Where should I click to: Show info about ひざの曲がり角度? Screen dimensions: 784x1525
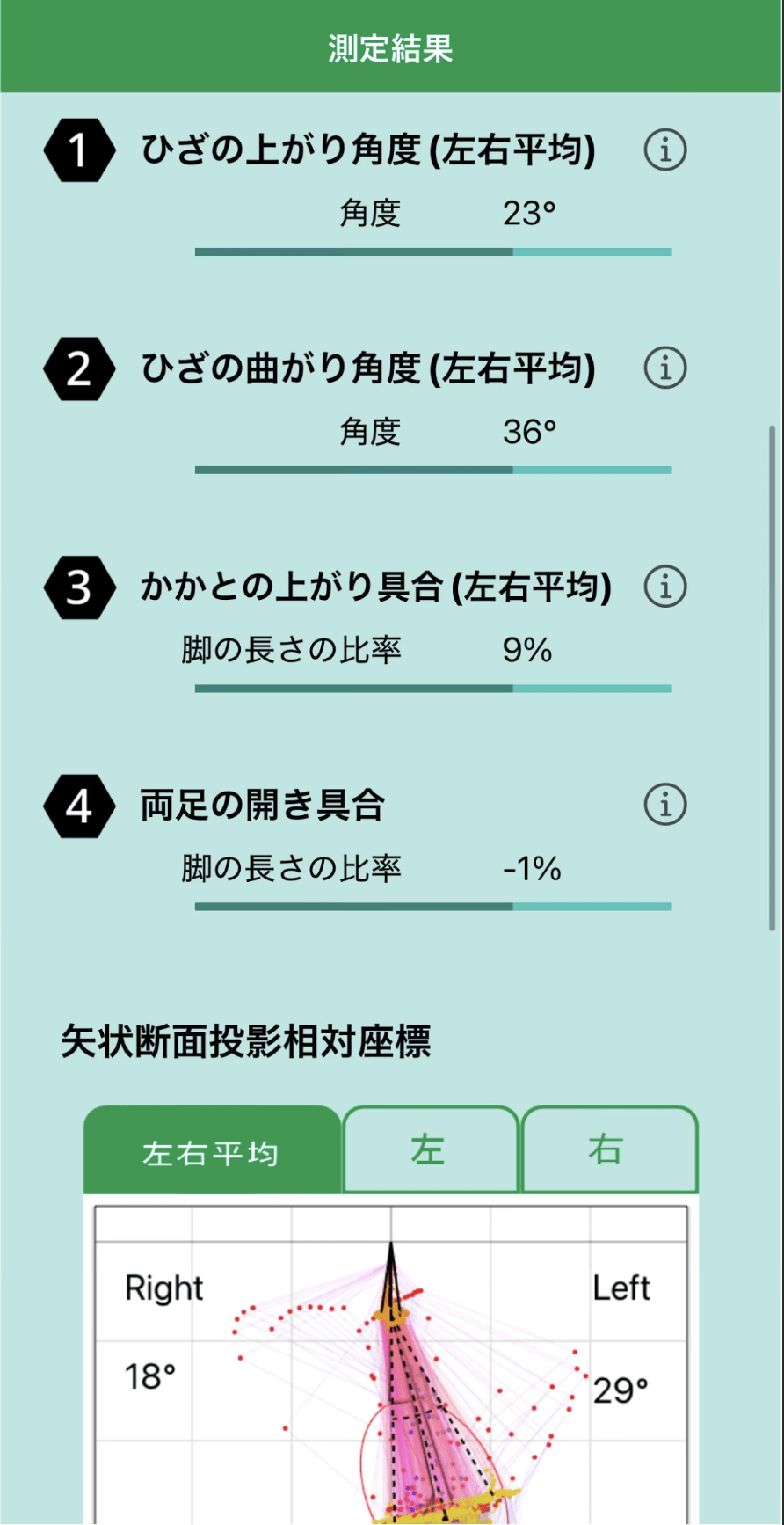pos(664,368)
